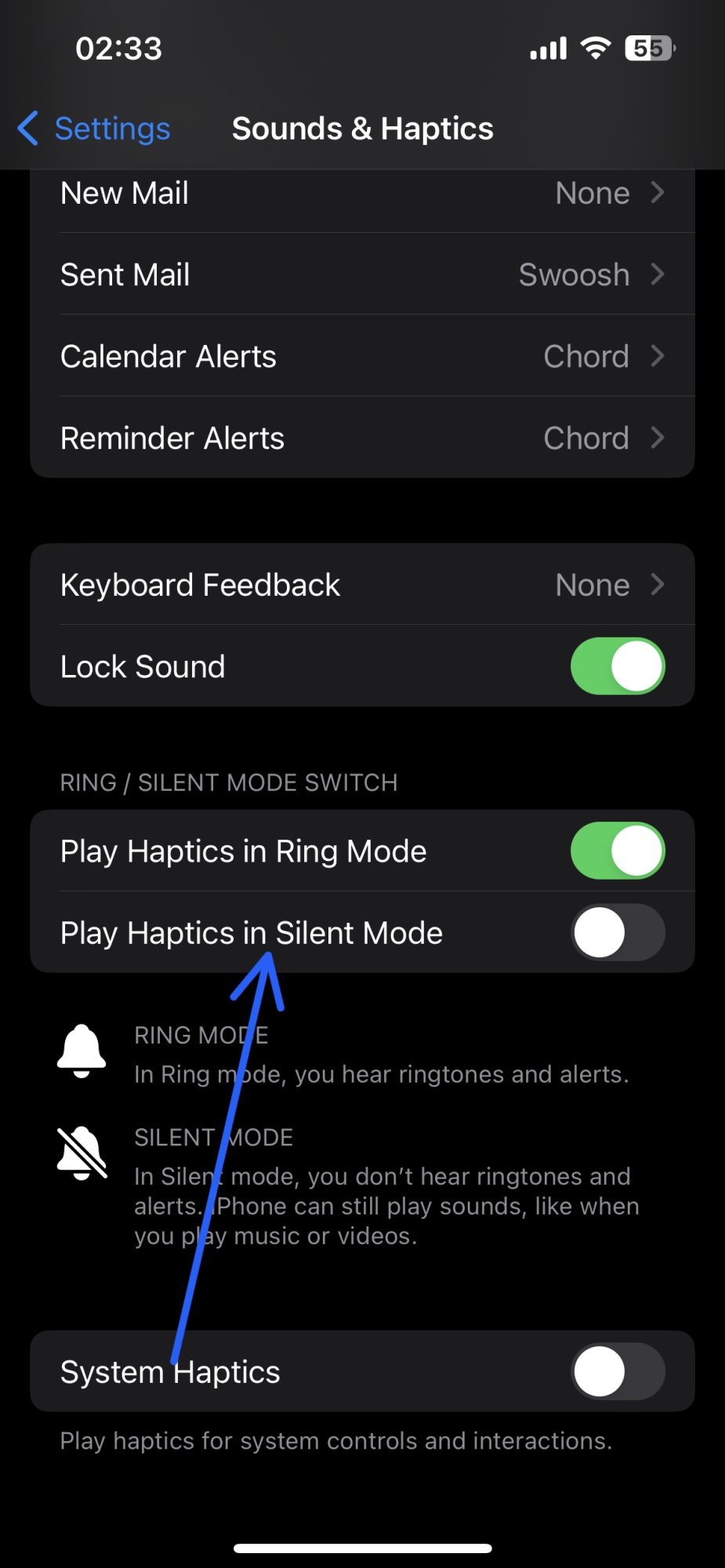Enable Play Haptics in Silent Mode

(x=618, y=932)
